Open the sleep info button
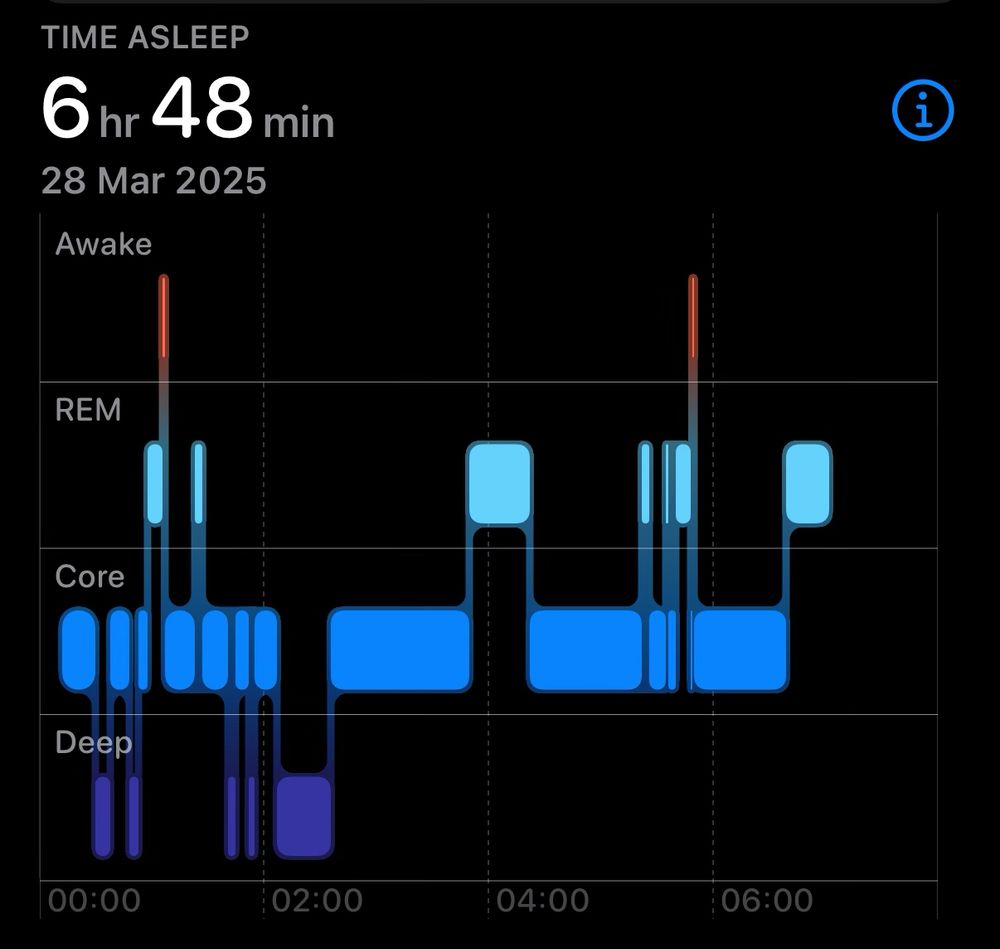Viewport: 1000px width, 949px height. [x=922, y=109]
